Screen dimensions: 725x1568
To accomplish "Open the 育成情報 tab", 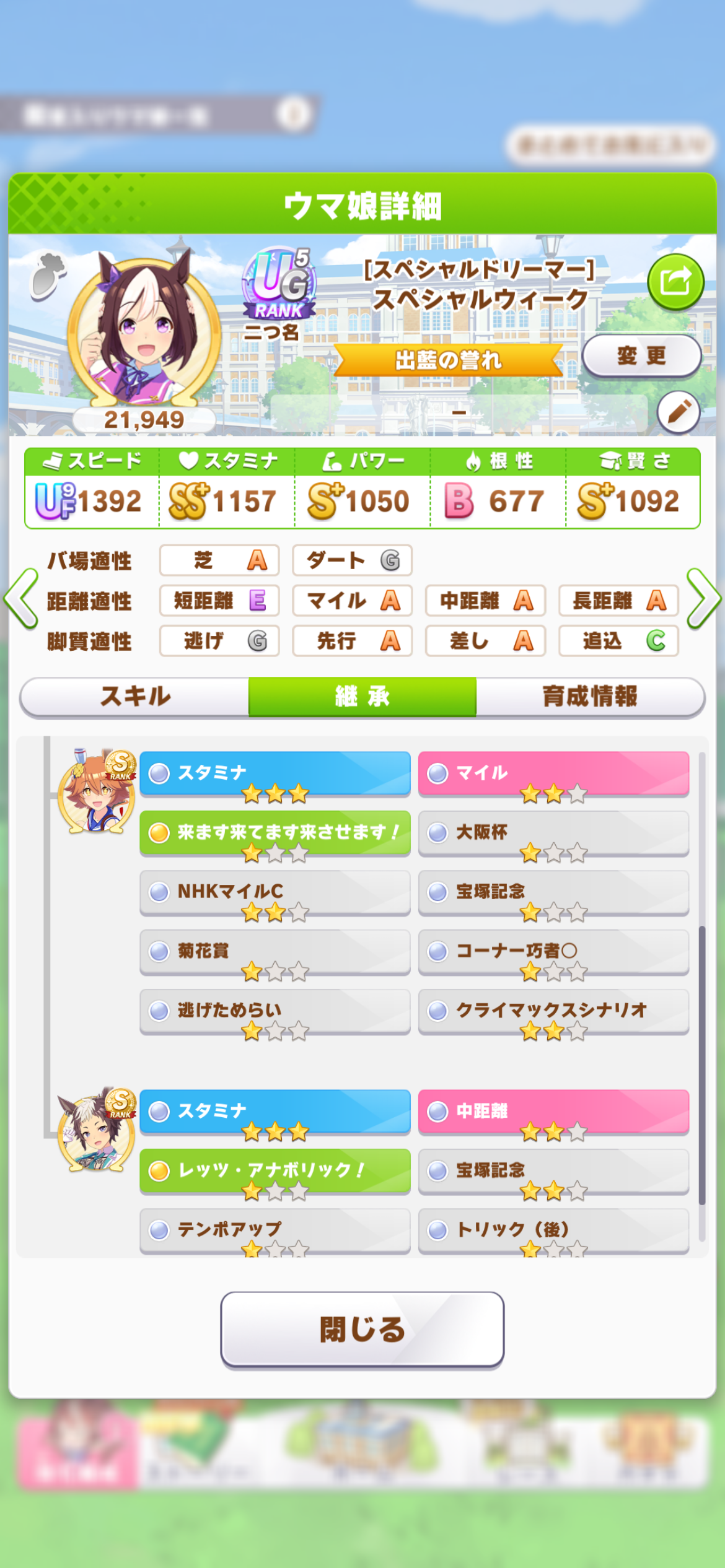I will (590, 696).
